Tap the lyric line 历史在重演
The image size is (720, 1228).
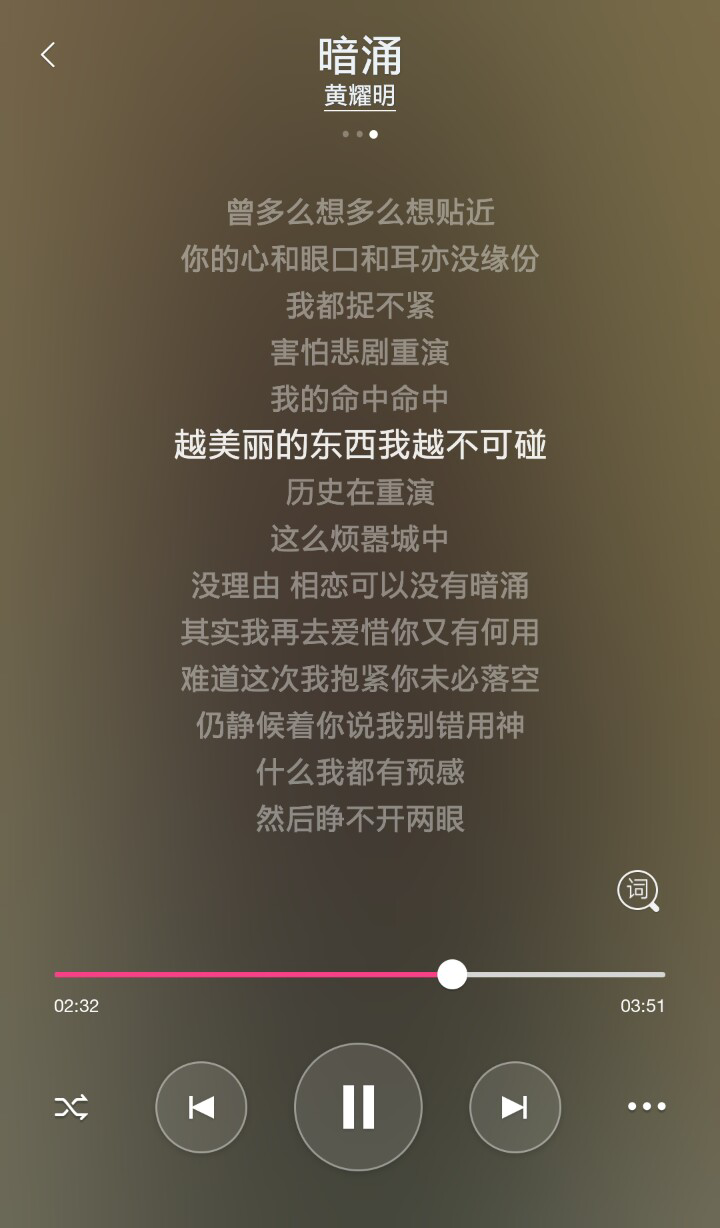(x=358, y=493)
